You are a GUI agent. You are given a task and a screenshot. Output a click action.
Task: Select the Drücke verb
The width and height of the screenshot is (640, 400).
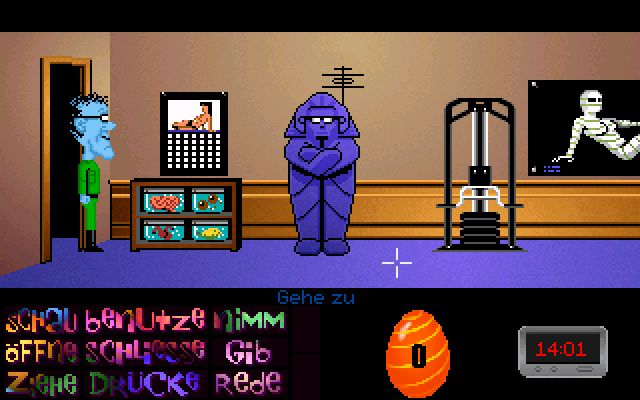(x=145, y=382)
